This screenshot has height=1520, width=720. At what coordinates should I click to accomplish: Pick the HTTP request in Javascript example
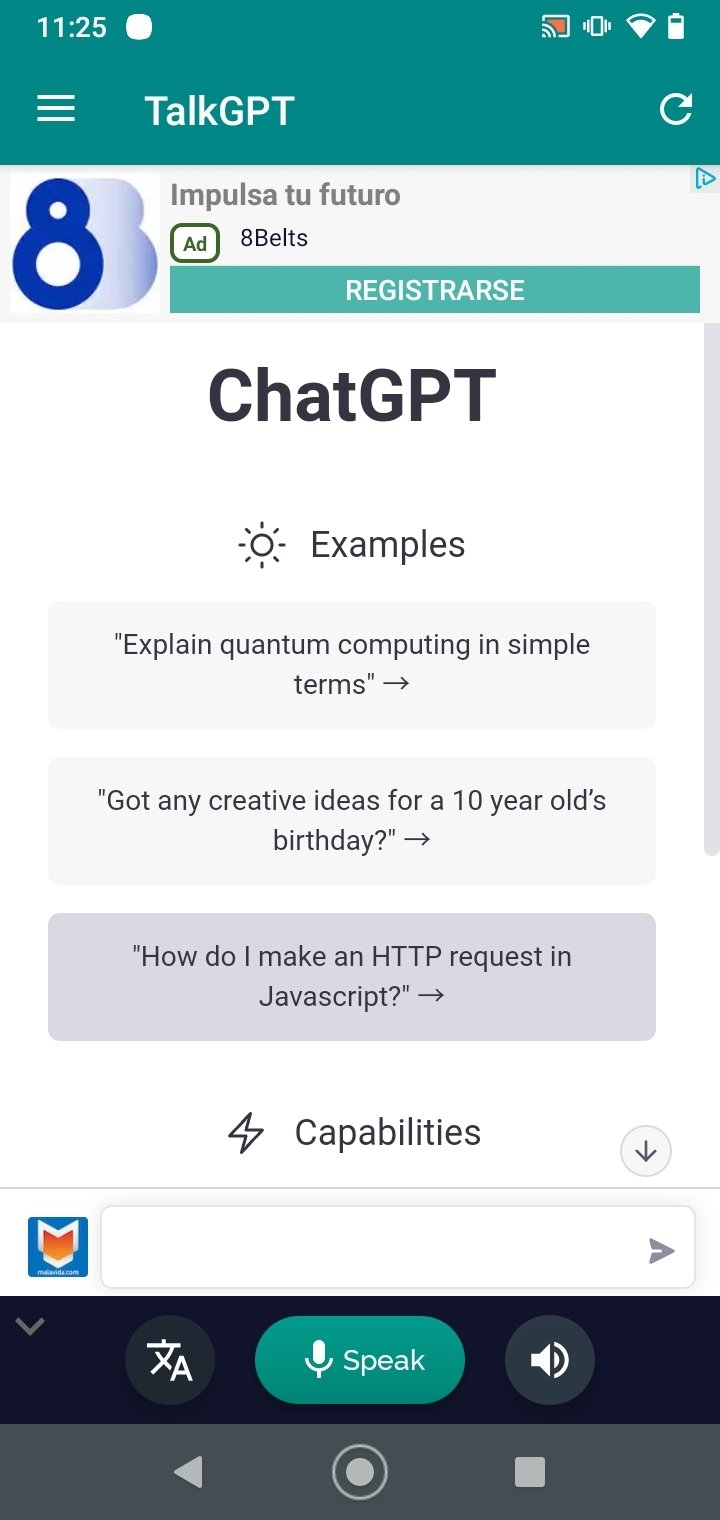pos(352,977)
